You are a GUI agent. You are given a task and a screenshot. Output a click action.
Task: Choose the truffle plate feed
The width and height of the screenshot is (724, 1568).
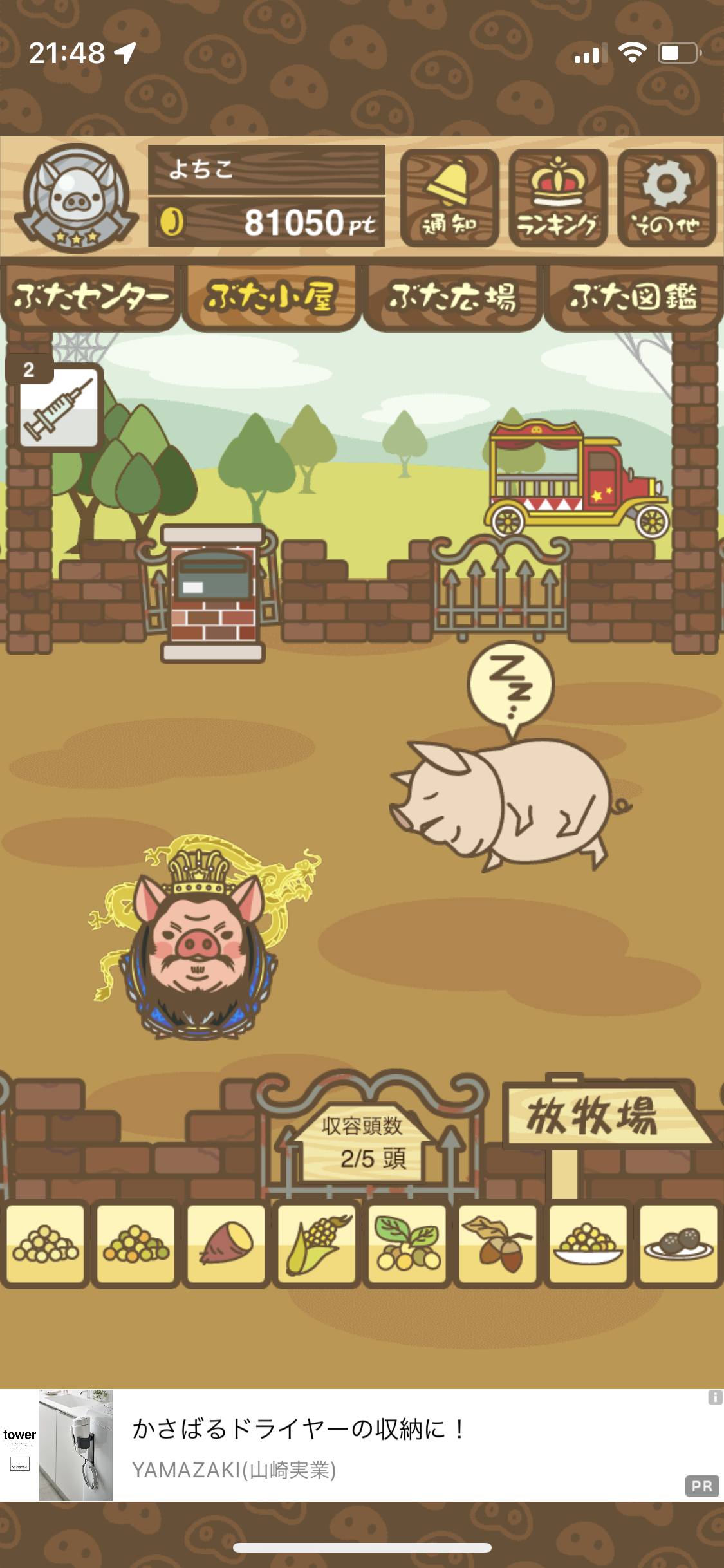tap(678, 1244)
